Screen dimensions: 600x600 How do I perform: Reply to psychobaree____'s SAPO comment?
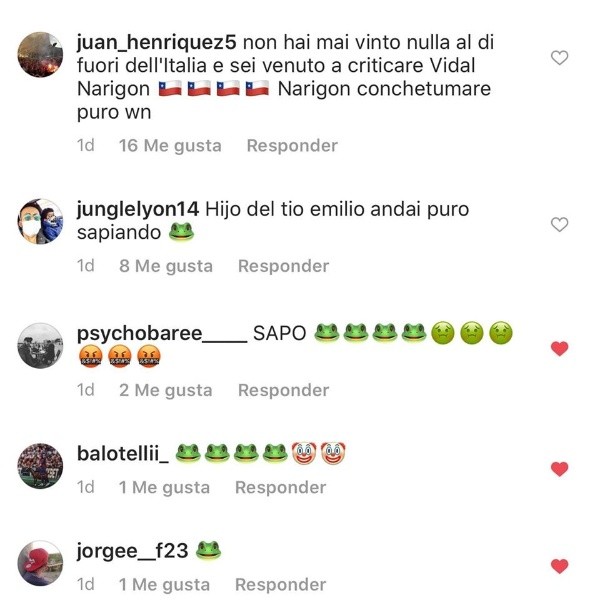coord(283,390)
